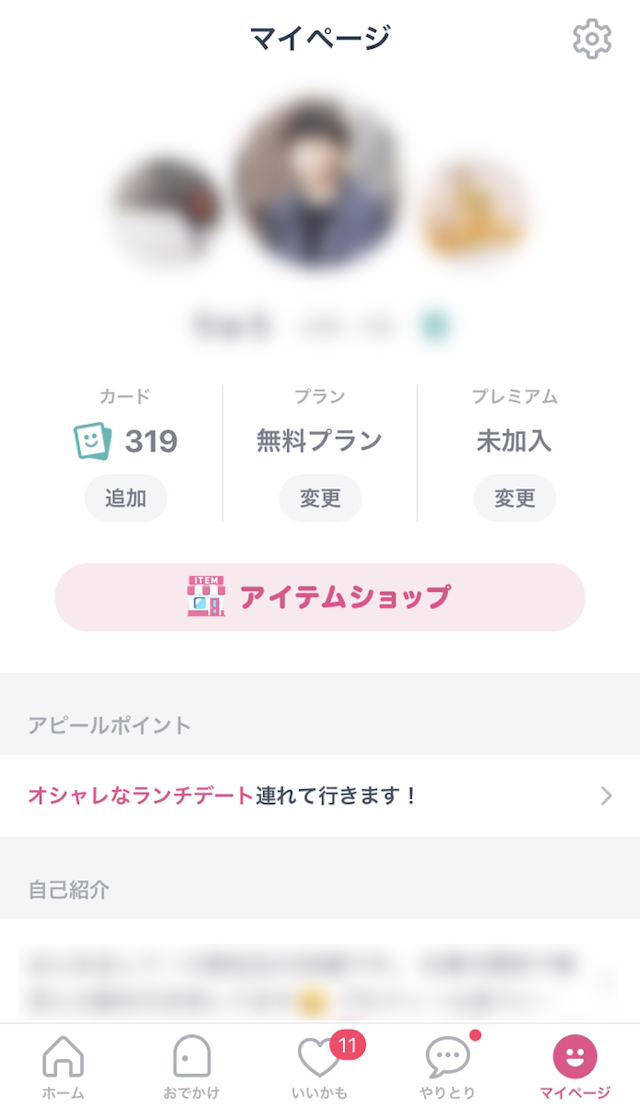Switch to the ホーム tab
This screenshot has width=640, height=1107.
(x=63, y=1066)
